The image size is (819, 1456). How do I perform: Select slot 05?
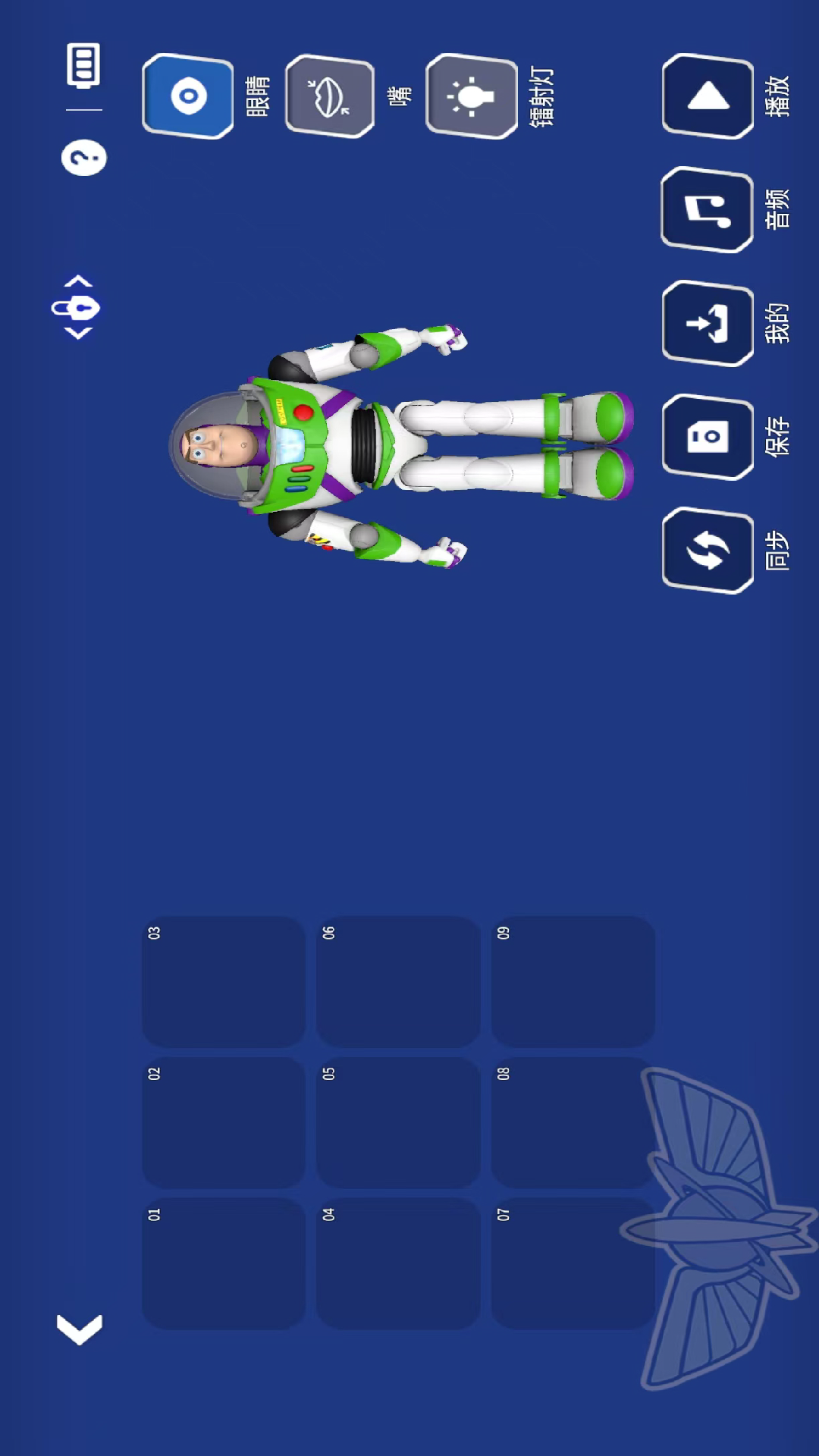[x=398, y=1122]
